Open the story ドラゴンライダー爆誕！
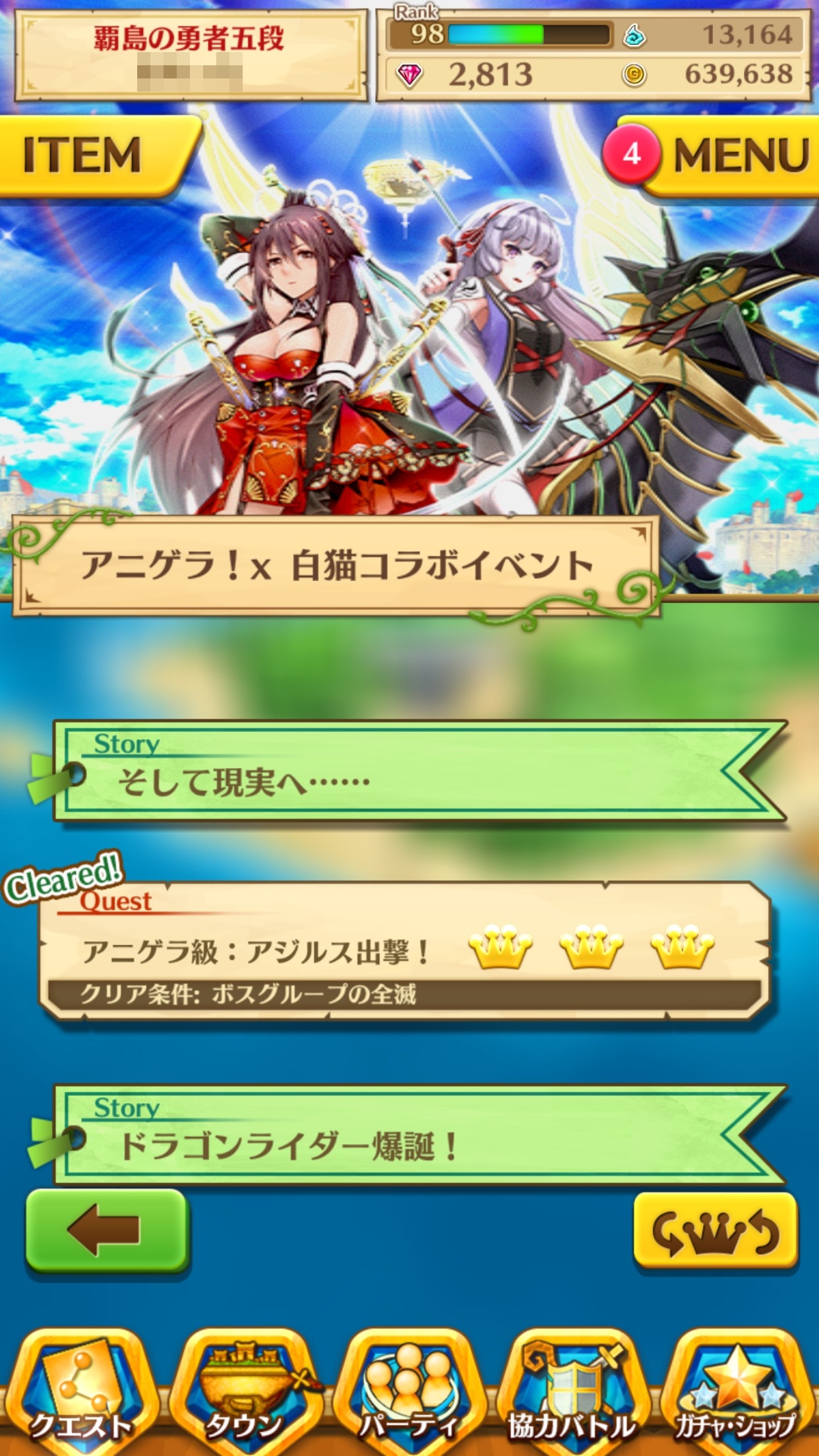 (420, 1134)
